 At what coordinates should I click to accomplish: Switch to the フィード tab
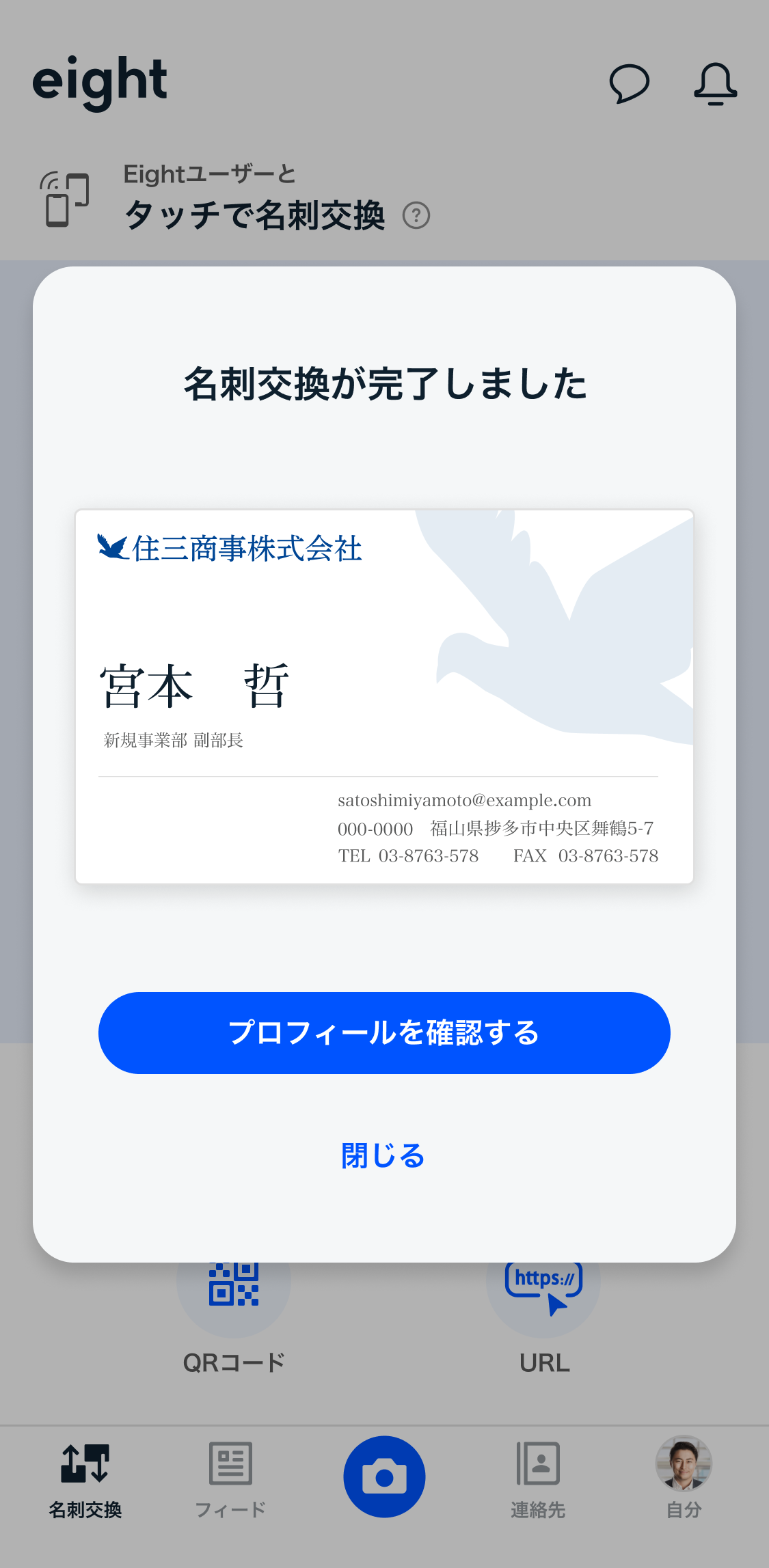click(230, 1479)
